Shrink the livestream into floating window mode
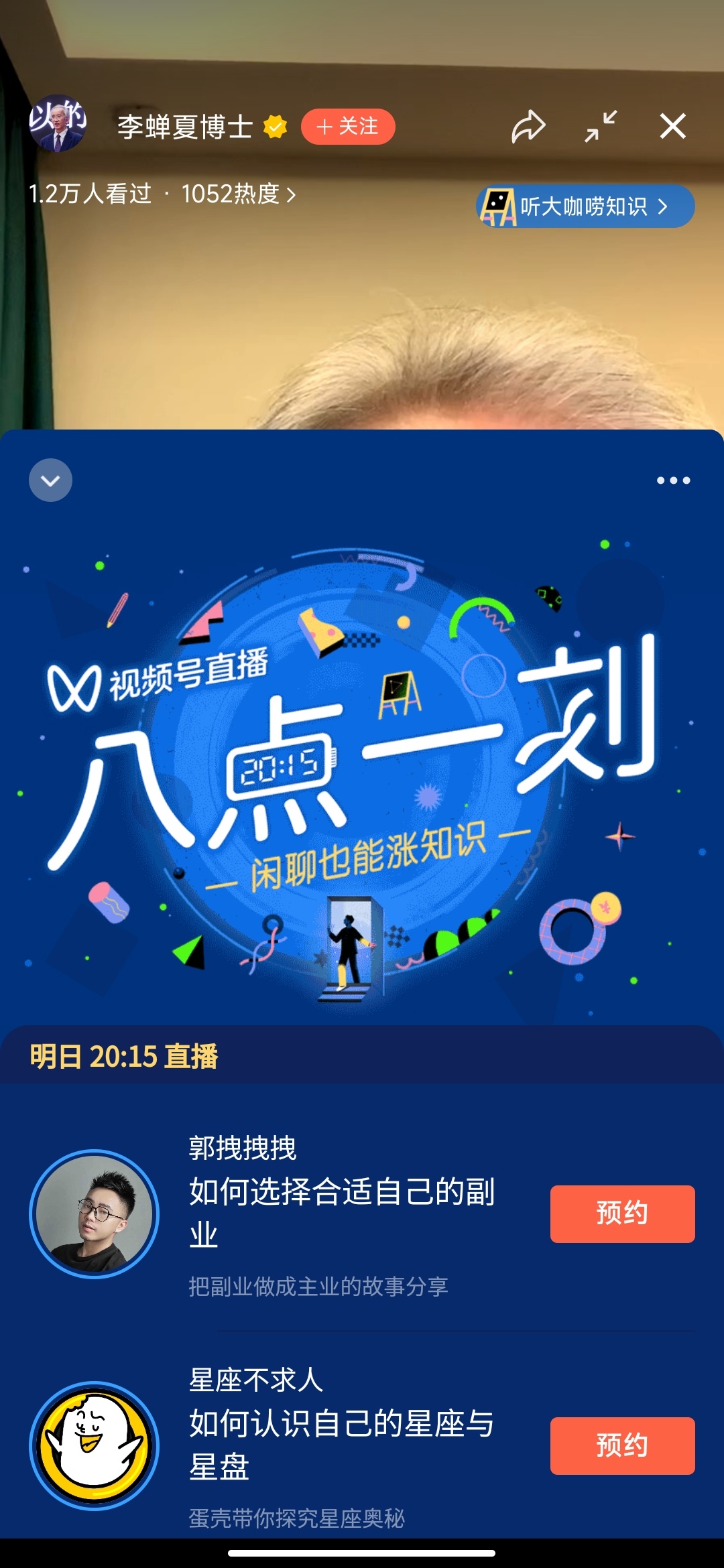 pyautogui.click(x=600, y=126)
